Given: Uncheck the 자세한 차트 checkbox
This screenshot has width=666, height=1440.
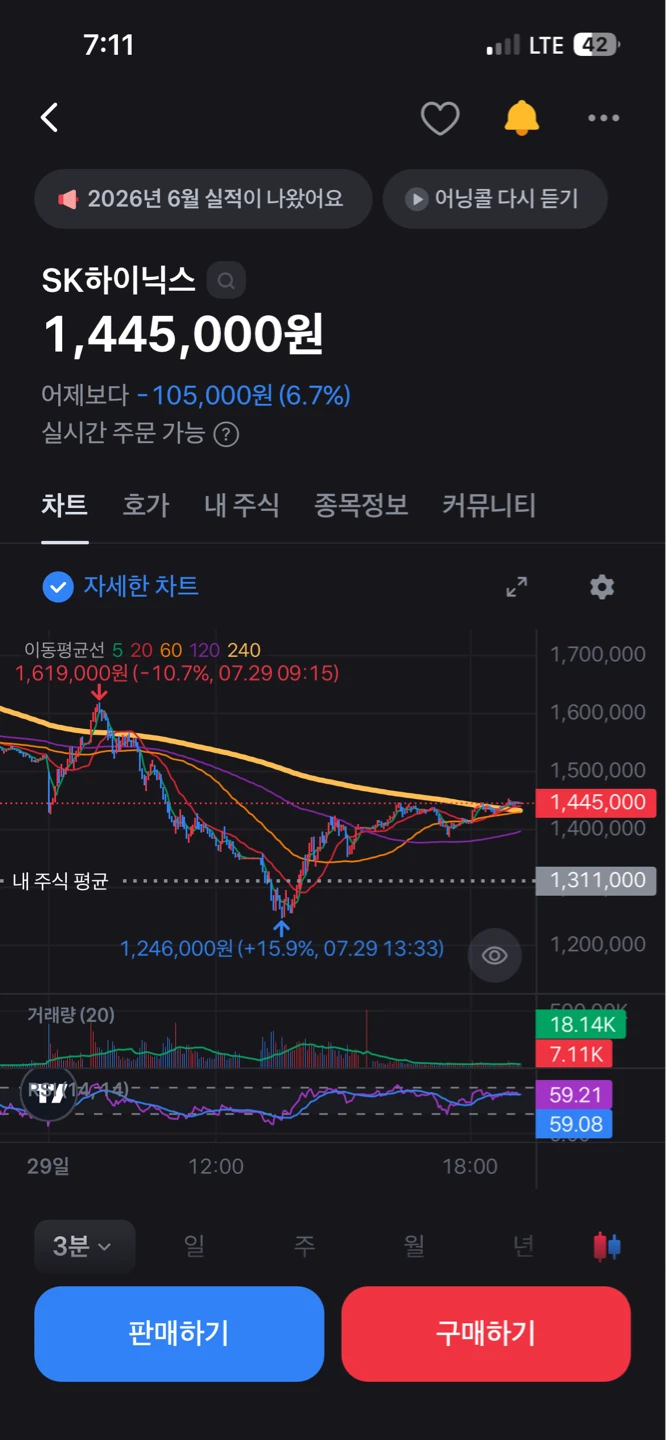Looking at the screenshot, I should 58,586.
